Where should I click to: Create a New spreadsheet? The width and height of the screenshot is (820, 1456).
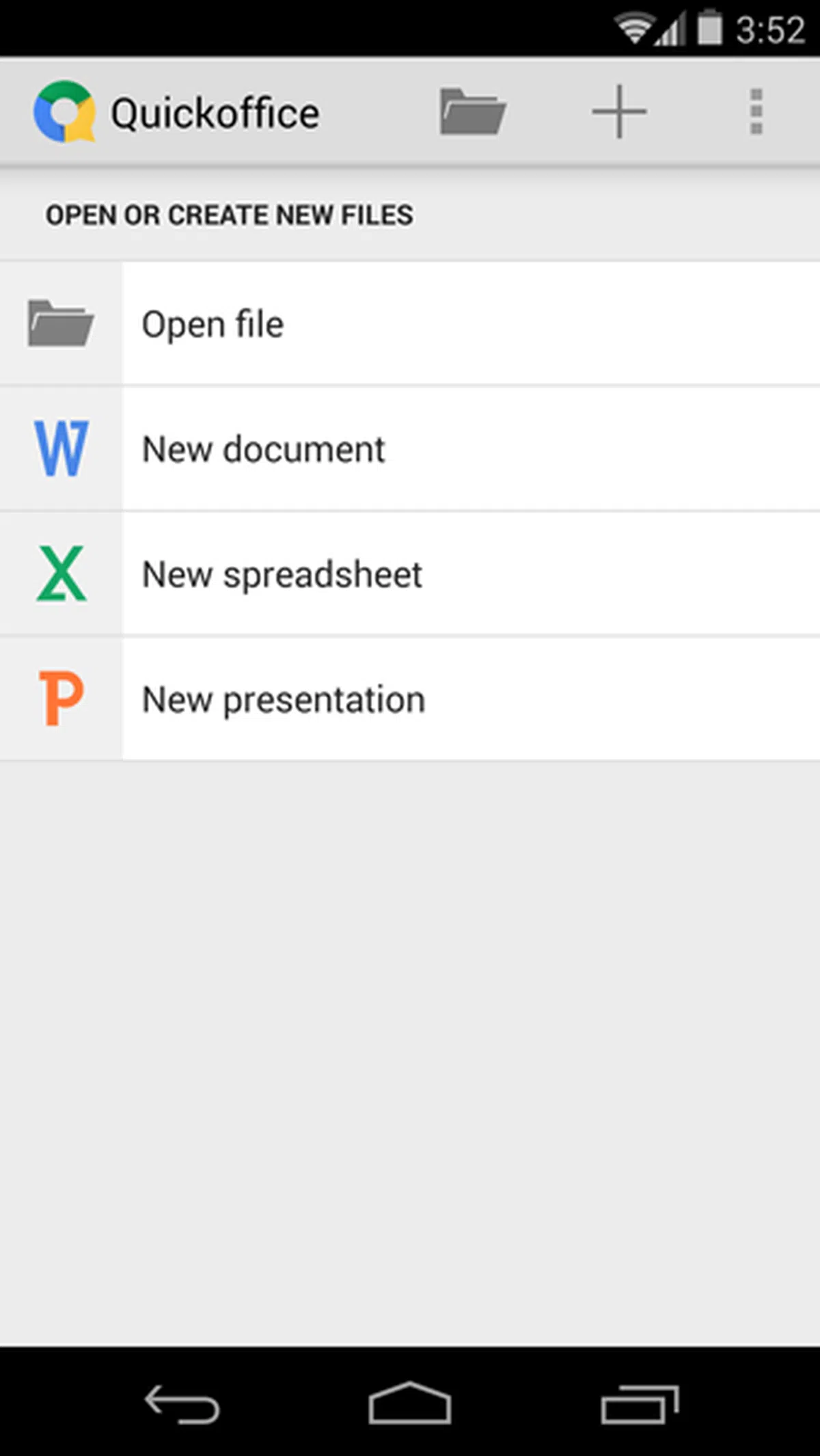[410, 574]
